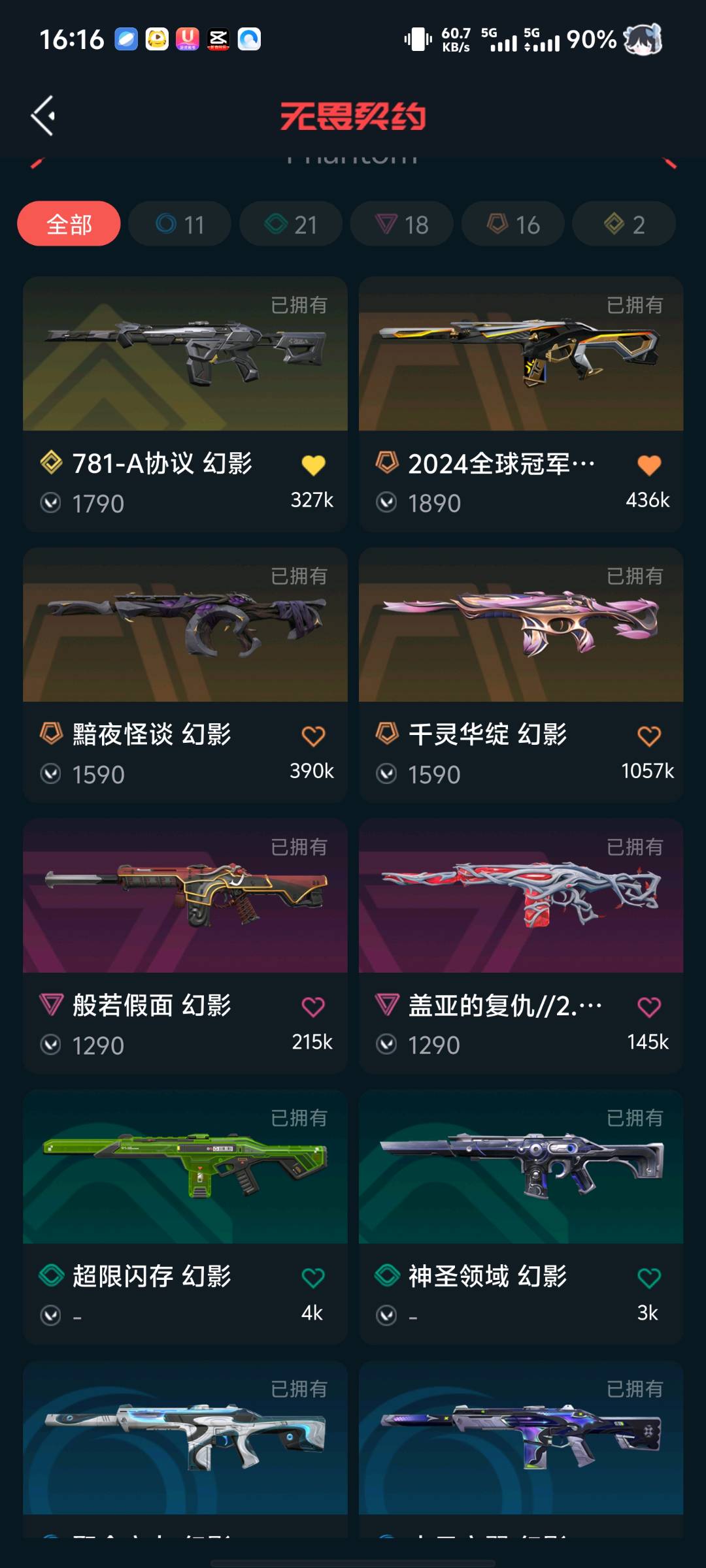Open the 千灵华绽 幻影 skin card
The height and width of the screenshot is (1568, 706).
pyautogui.click(x=521, y=637)
